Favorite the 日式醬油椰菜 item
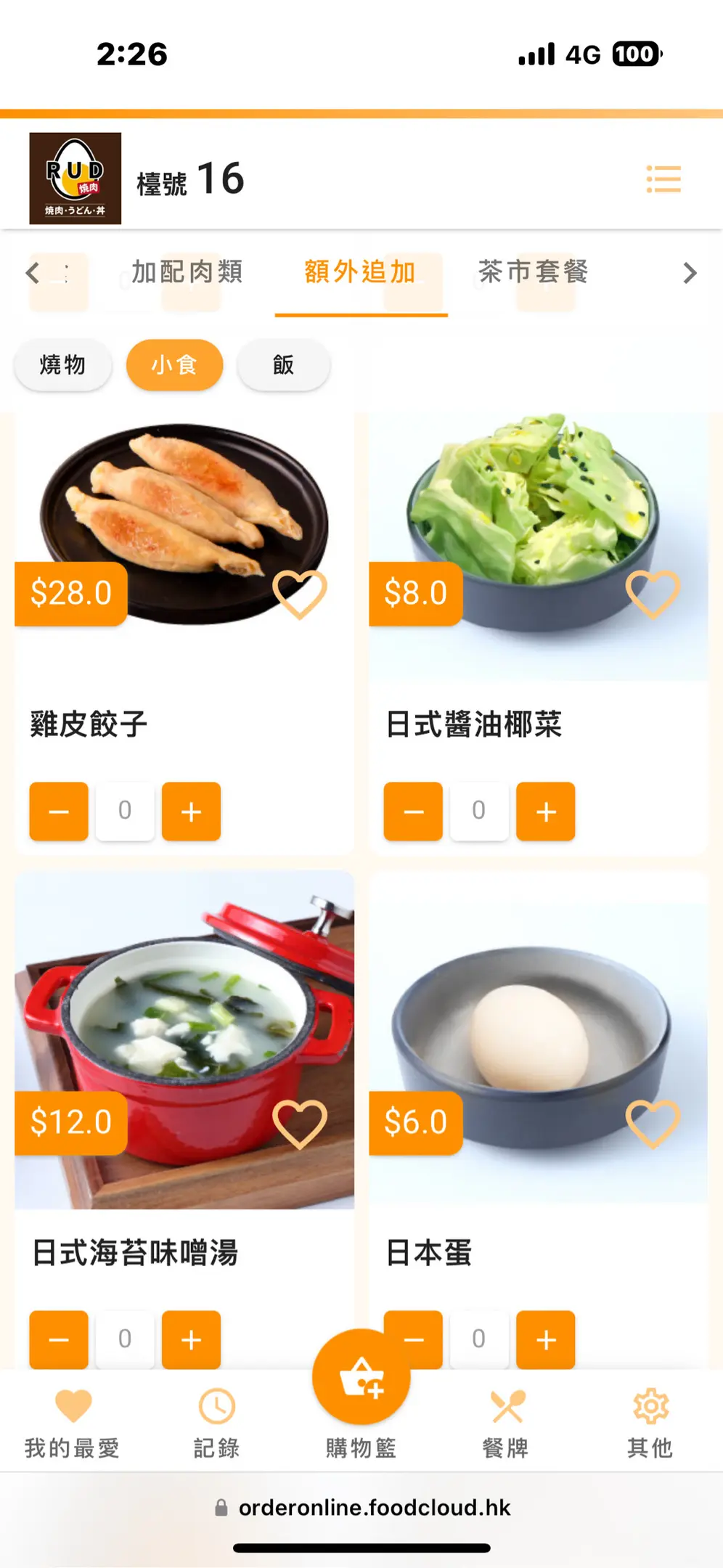723x1568 pixels. point(653,594)
